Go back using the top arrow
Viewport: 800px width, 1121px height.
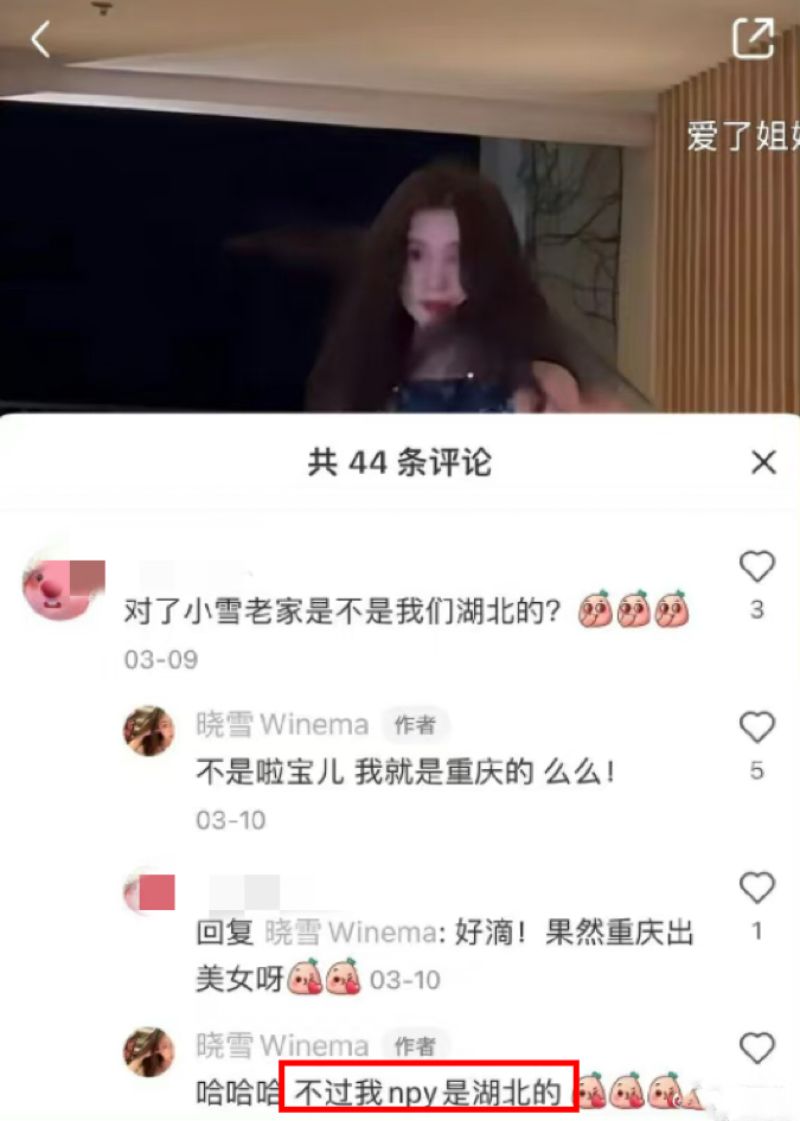point(40,40)
